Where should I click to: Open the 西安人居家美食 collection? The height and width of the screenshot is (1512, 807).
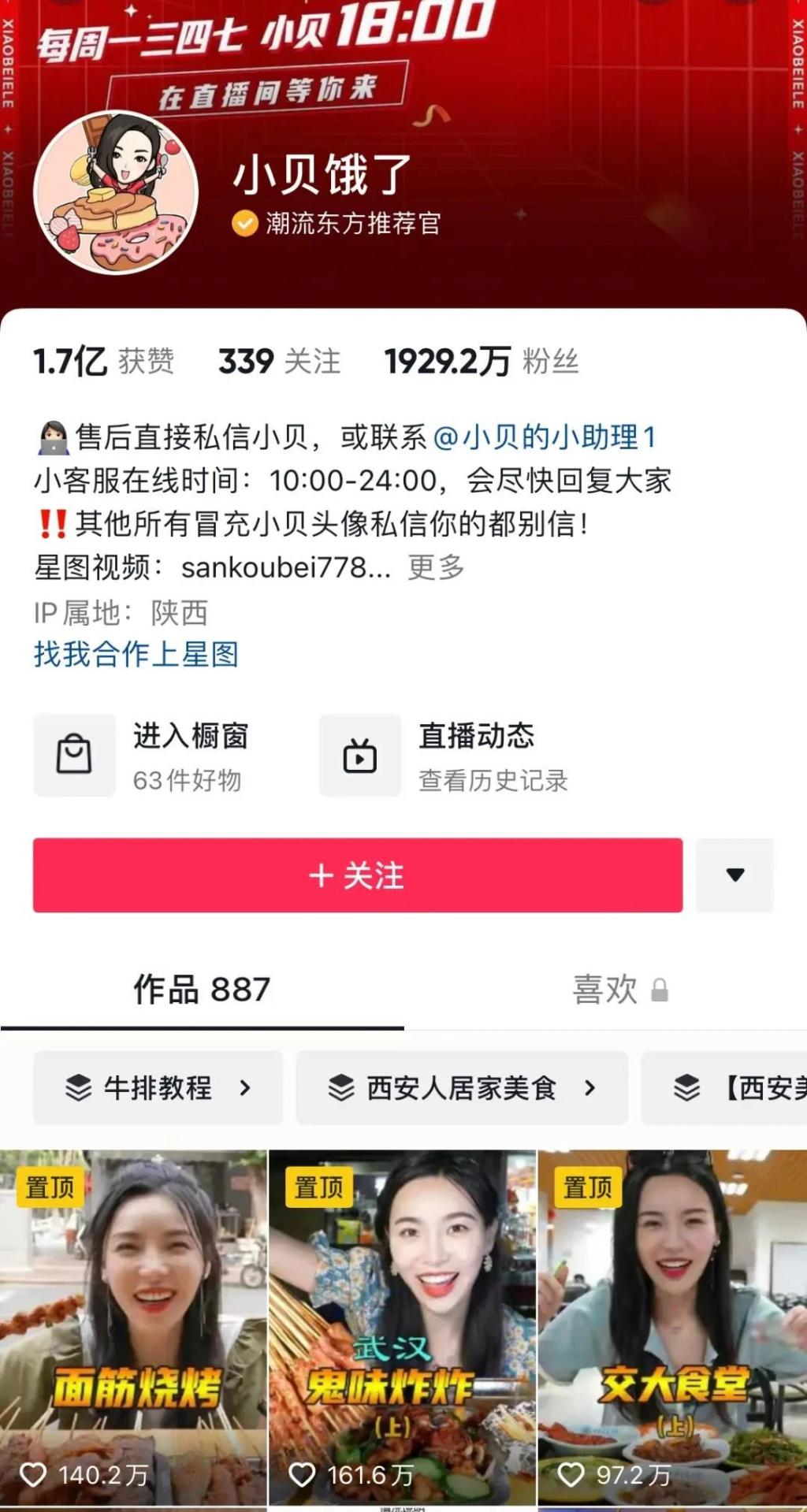[x=462, y=1088]
